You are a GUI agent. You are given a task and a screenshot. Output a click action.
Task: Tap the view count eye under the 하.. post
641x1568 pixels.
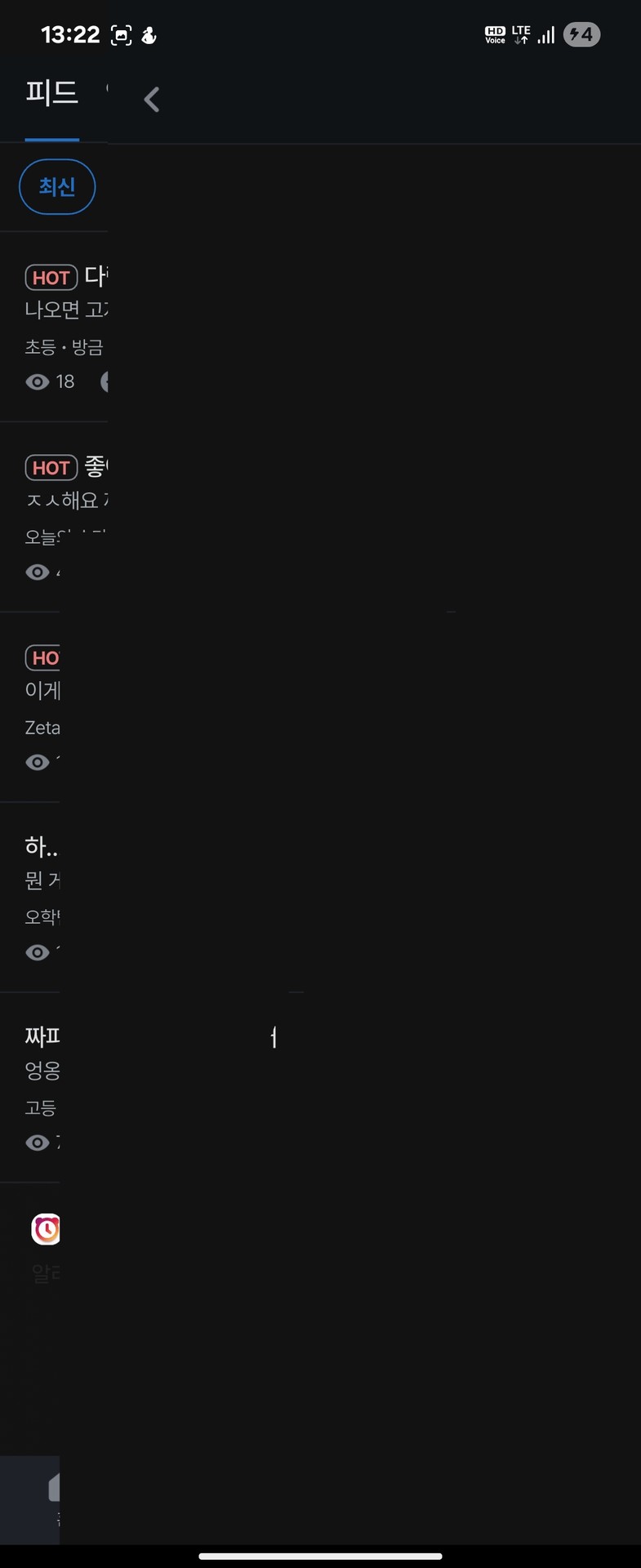[37, 952]
